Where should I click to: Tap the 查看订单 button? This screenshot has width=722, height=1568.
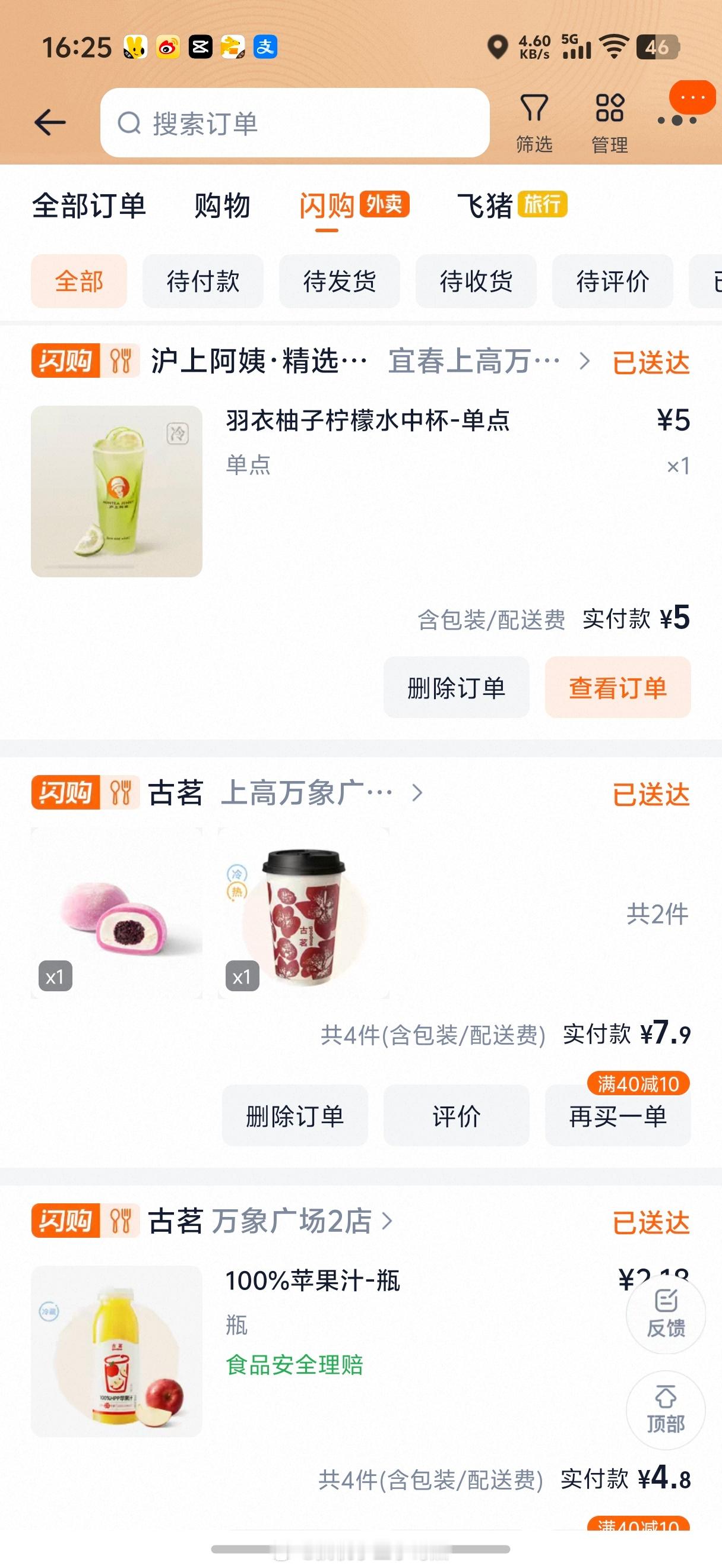click(618, 687)
